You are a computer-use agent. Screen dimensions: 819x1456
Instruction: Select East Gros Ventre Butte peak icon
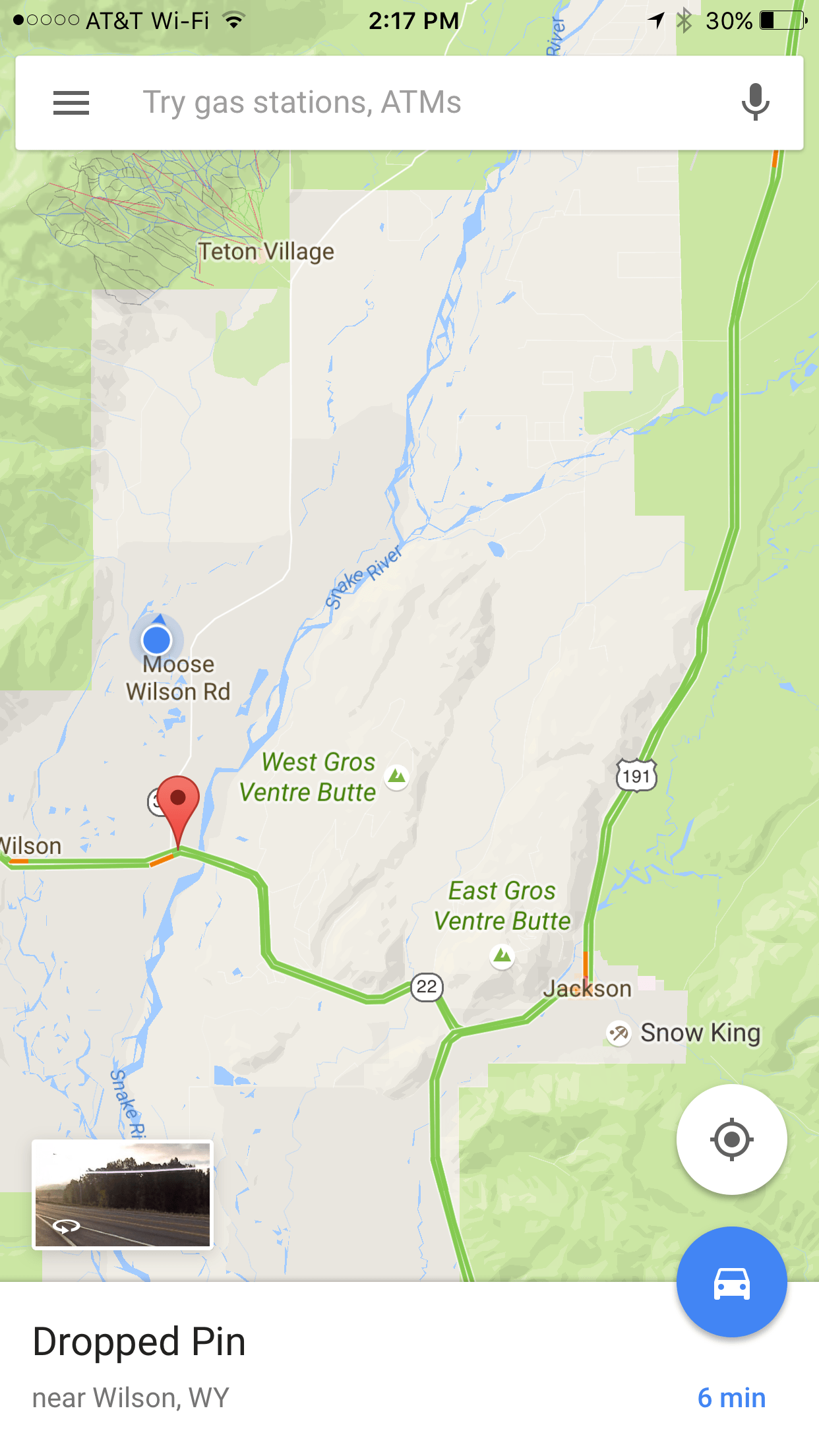(x=502, y=956)
